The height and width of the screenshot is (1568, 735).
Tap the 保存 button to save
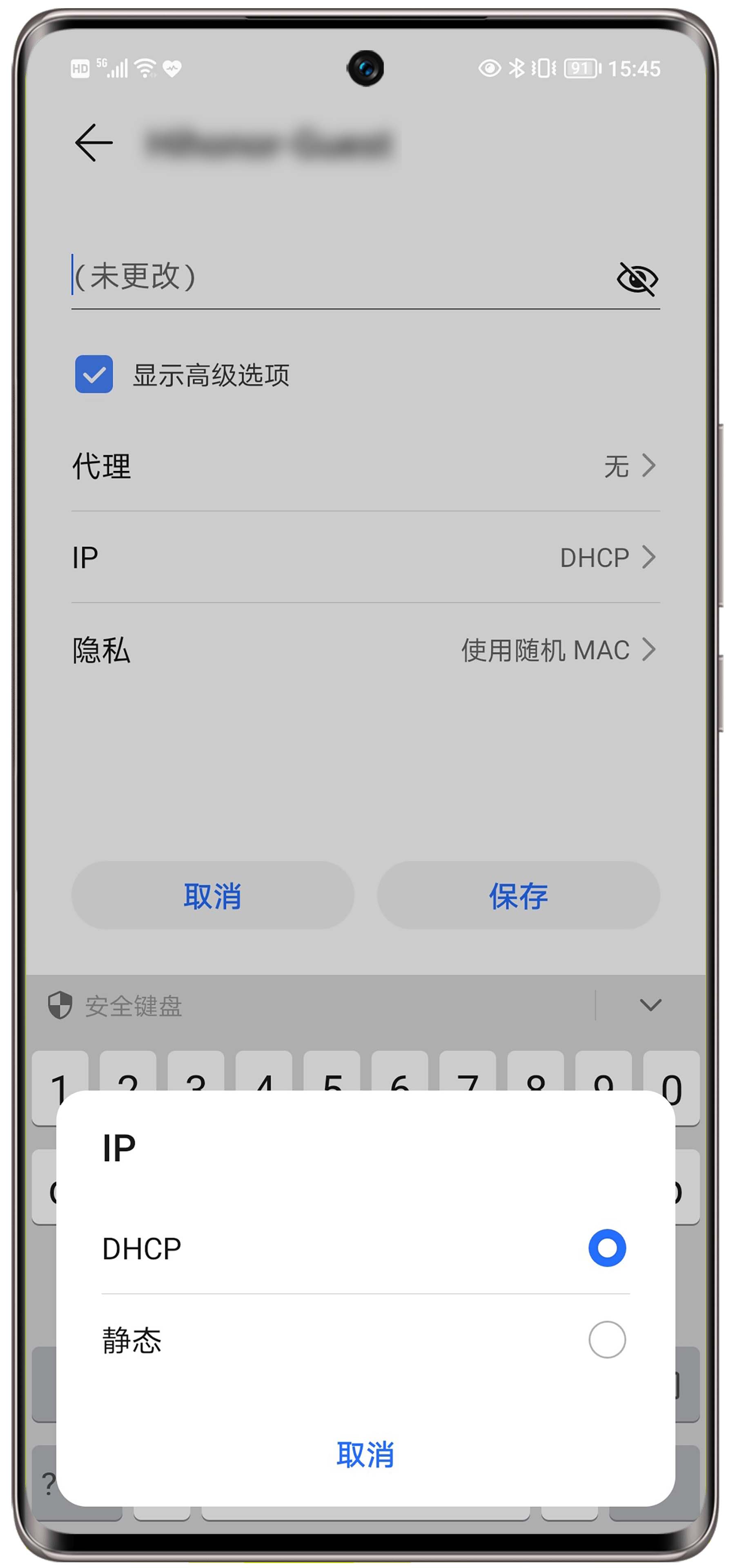coord(518,895)
